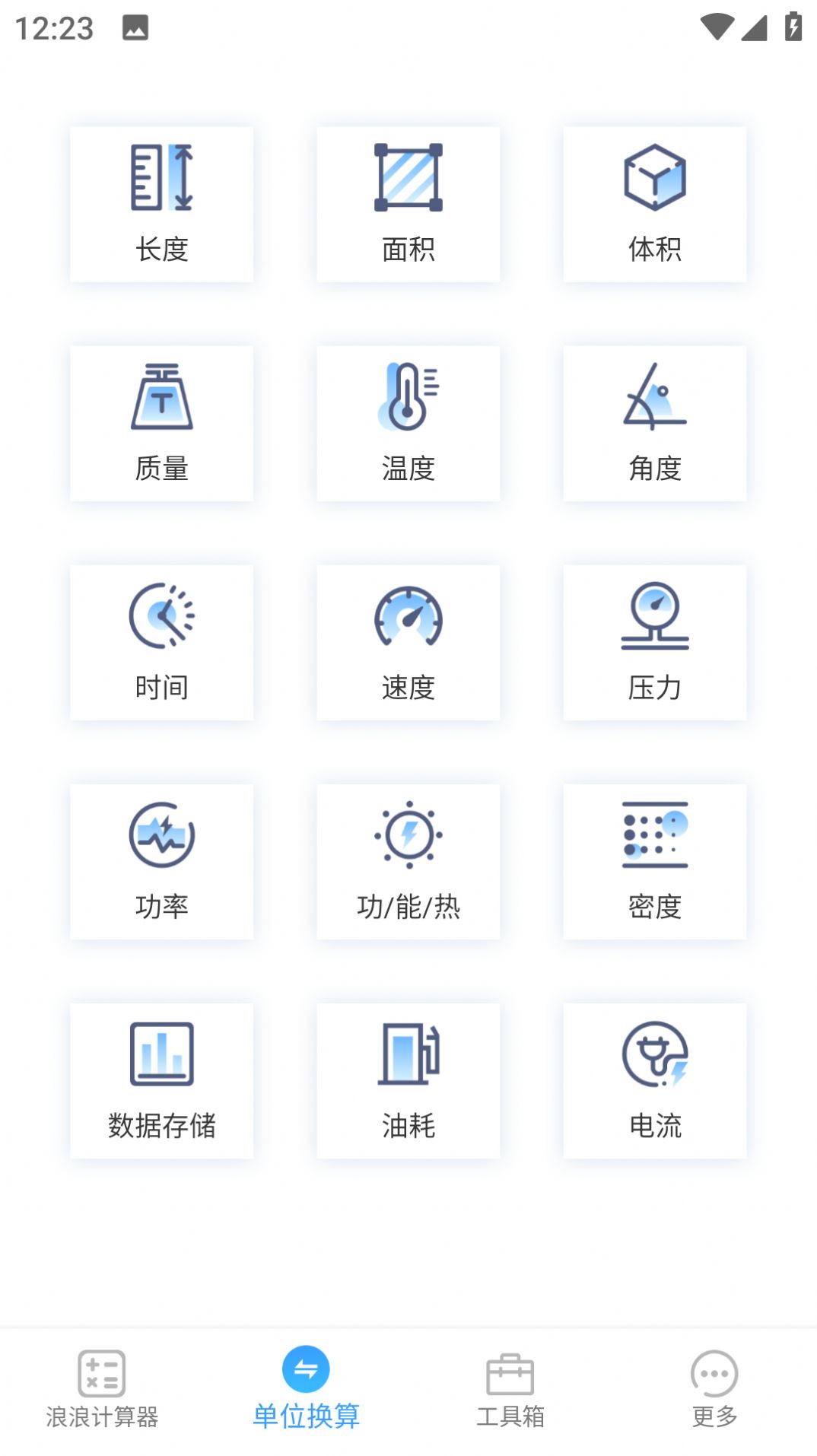
Task: Open the 更多 more options tab
Action: click(x=714, y=1391)
